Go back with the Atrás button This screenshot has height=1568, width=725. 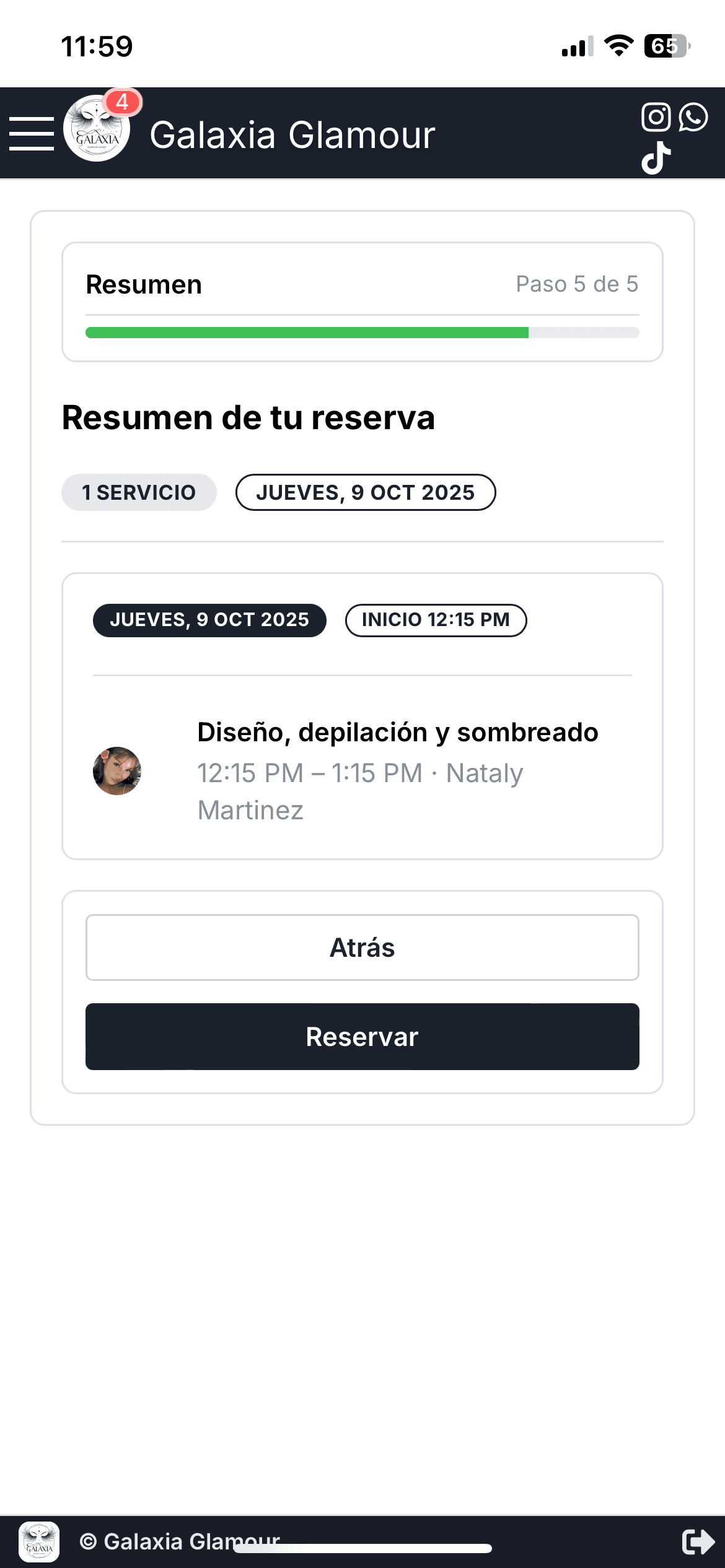point(362,947)
